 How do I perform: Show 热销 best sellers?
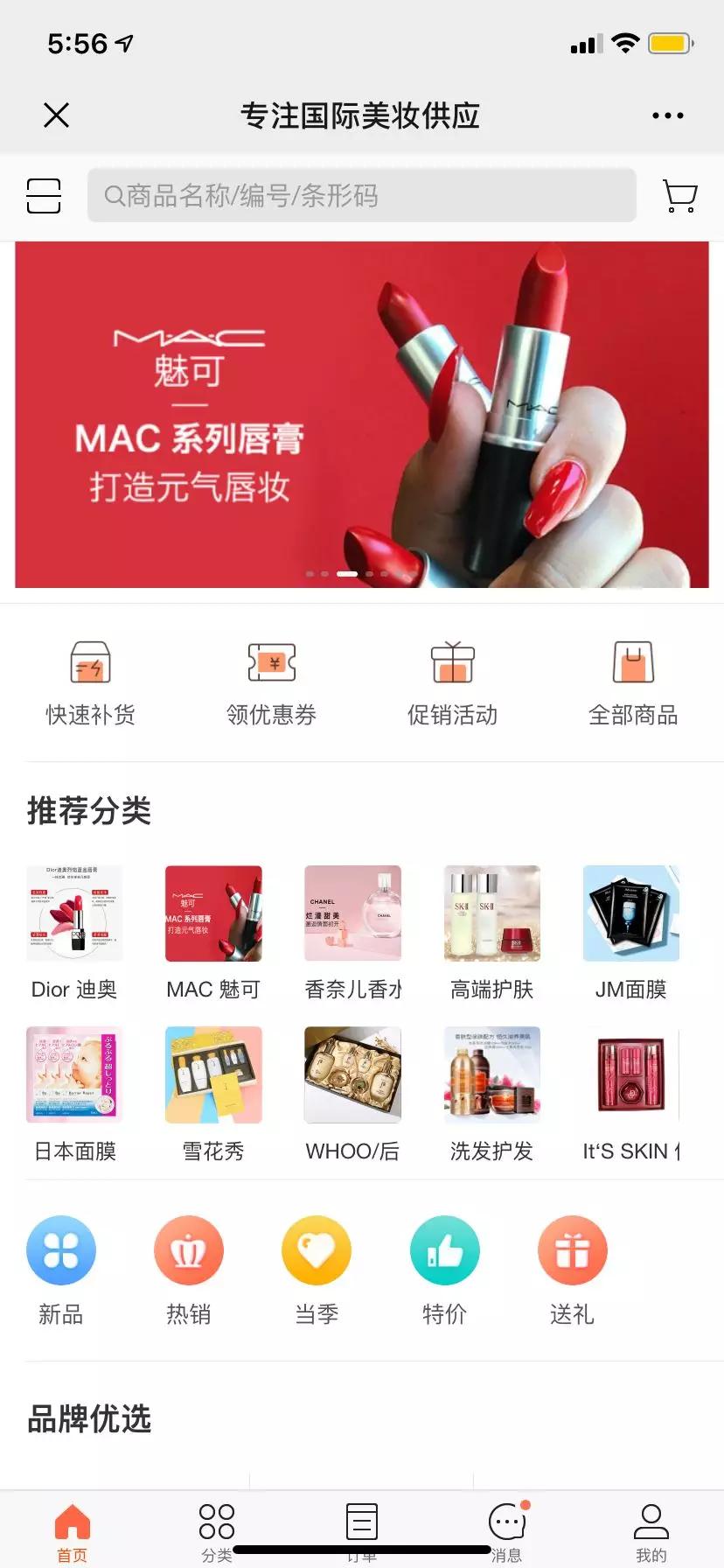188,1269
